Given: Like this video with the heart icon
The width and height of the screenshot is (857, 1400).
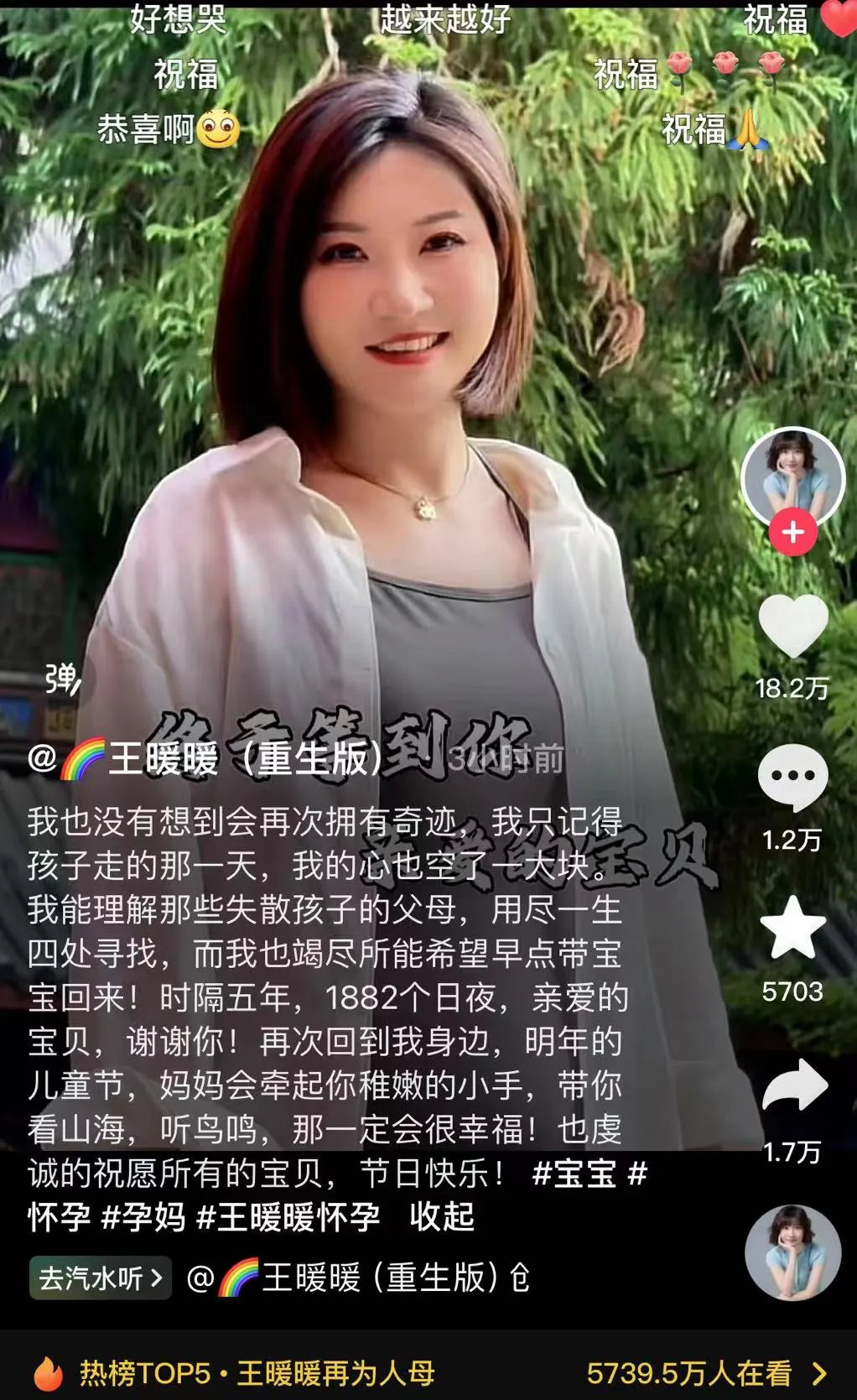Looking at the screenshot, I should (792, 626).
